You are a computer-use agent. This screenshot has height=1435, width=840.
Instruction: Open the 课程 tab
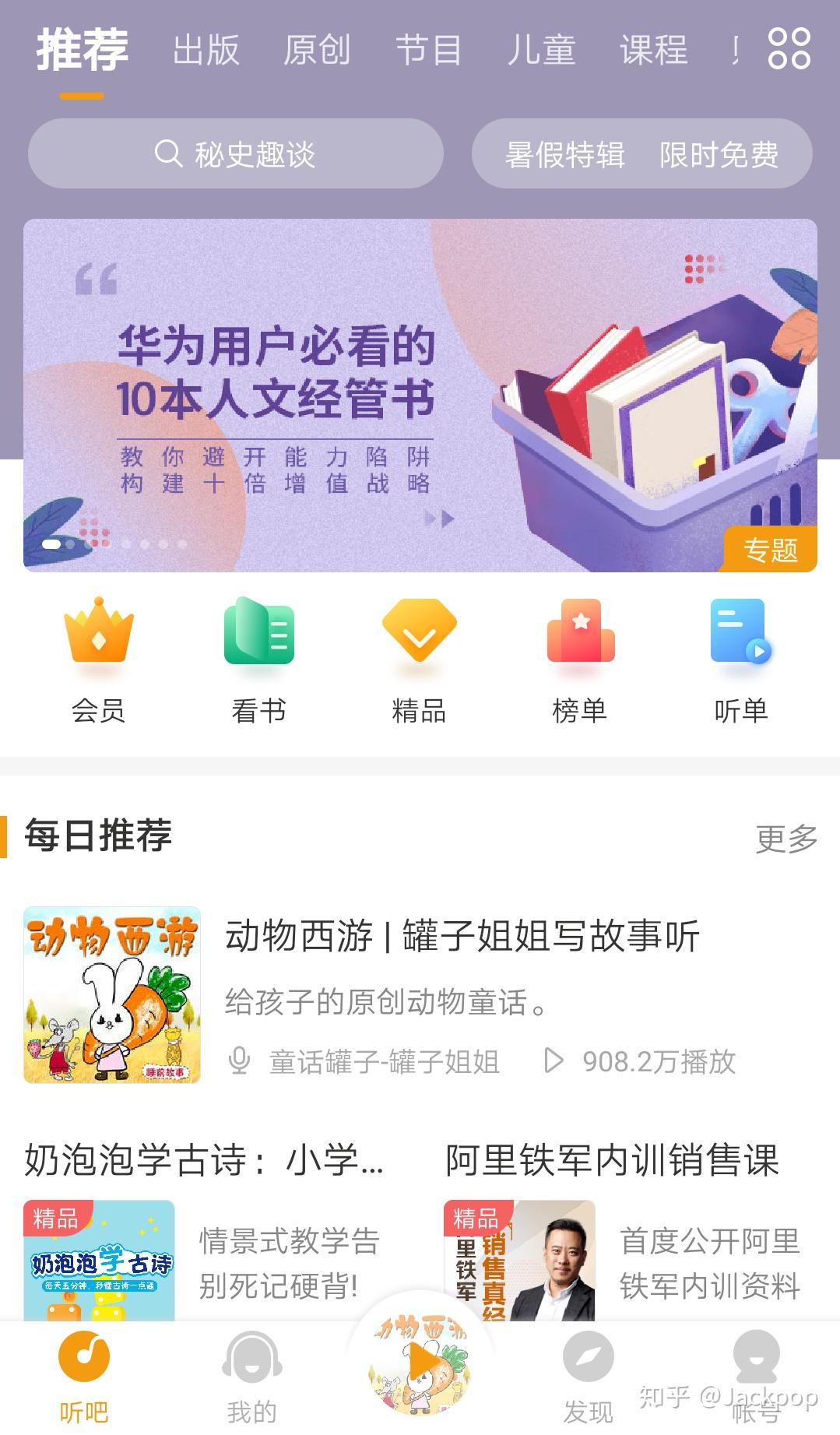pyautogui.click(x=653, y=50)
